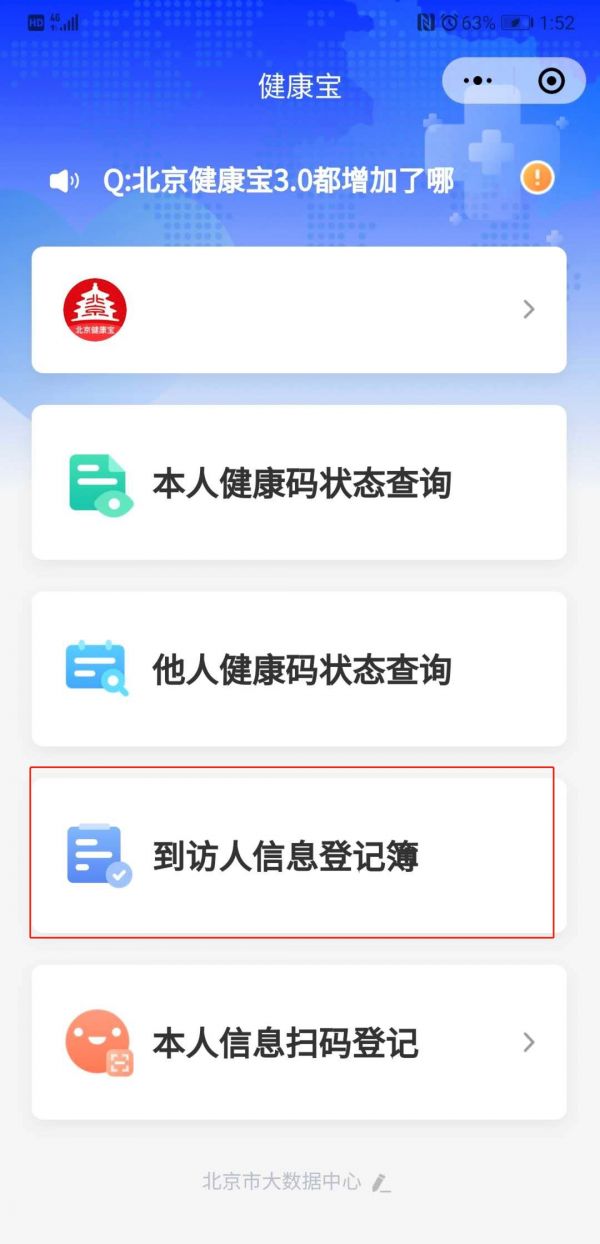Tap the orange exclamation alert icon
The width and height of the screenshot is (600, 1244).
click(537, 178)
